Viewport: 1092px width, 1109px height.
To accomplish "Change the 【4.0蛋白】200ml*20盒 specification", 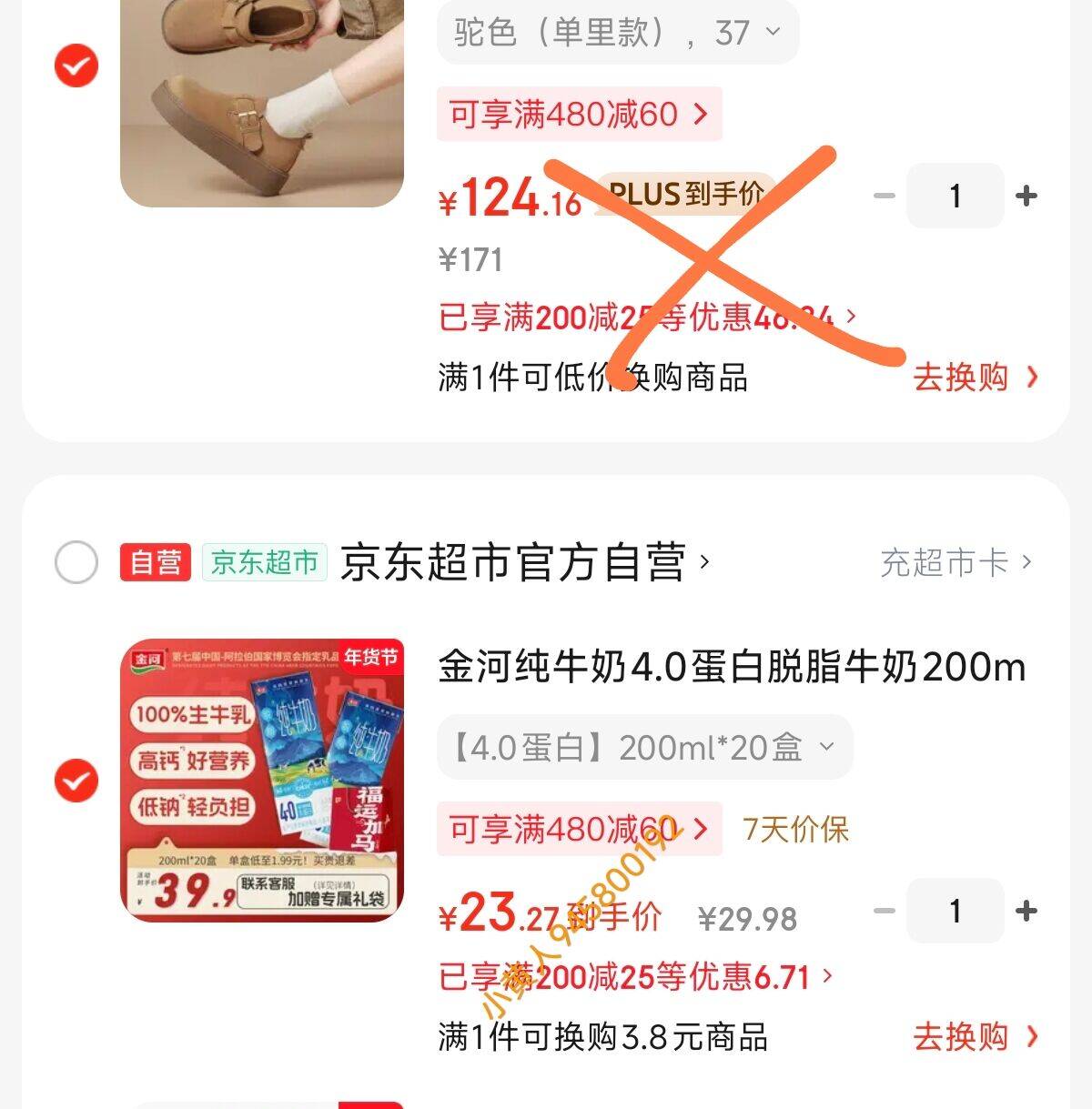I will pyautogui.click(x=643, y=748).
